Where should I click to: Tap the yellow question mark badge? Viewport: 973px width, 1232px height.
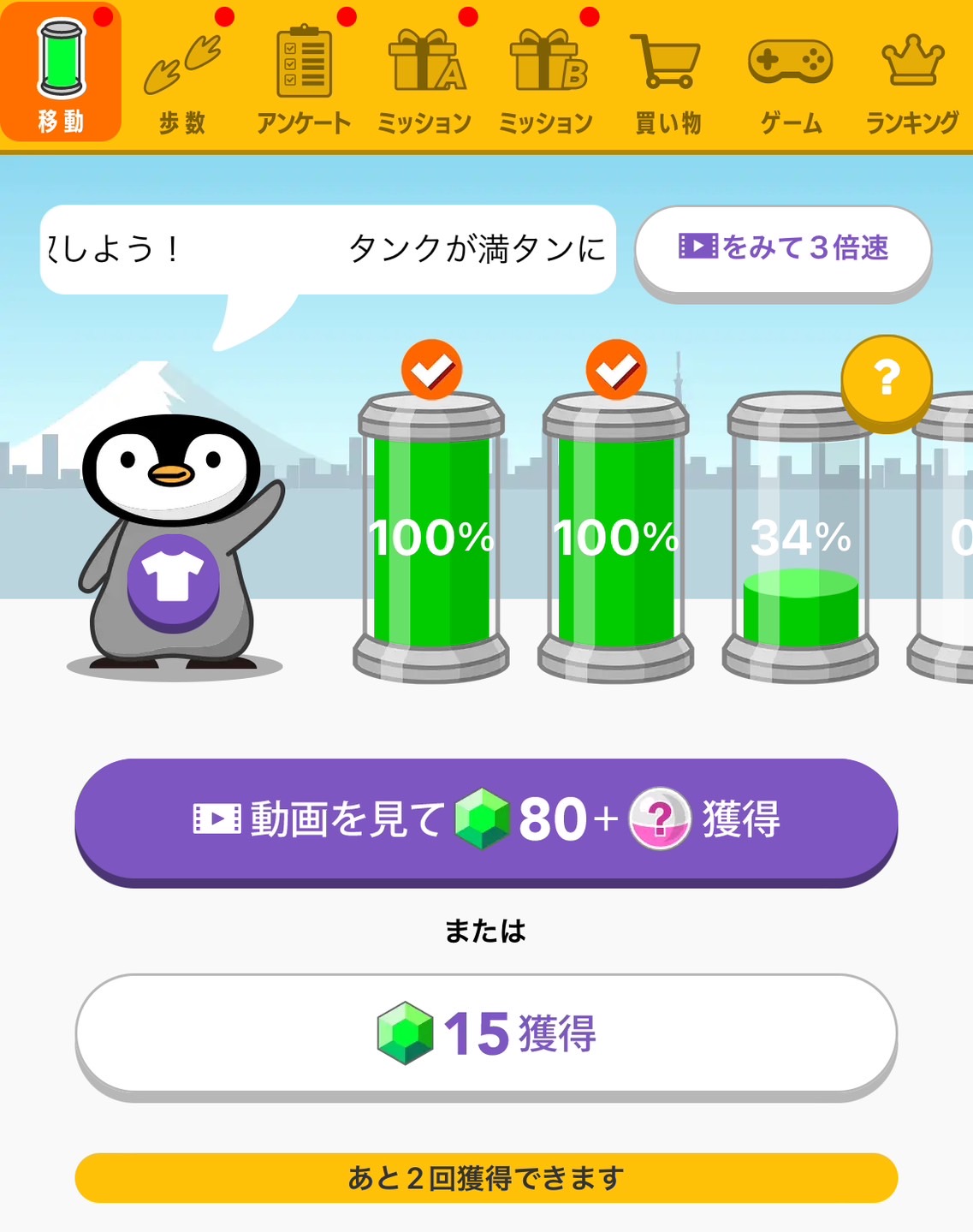887,378
